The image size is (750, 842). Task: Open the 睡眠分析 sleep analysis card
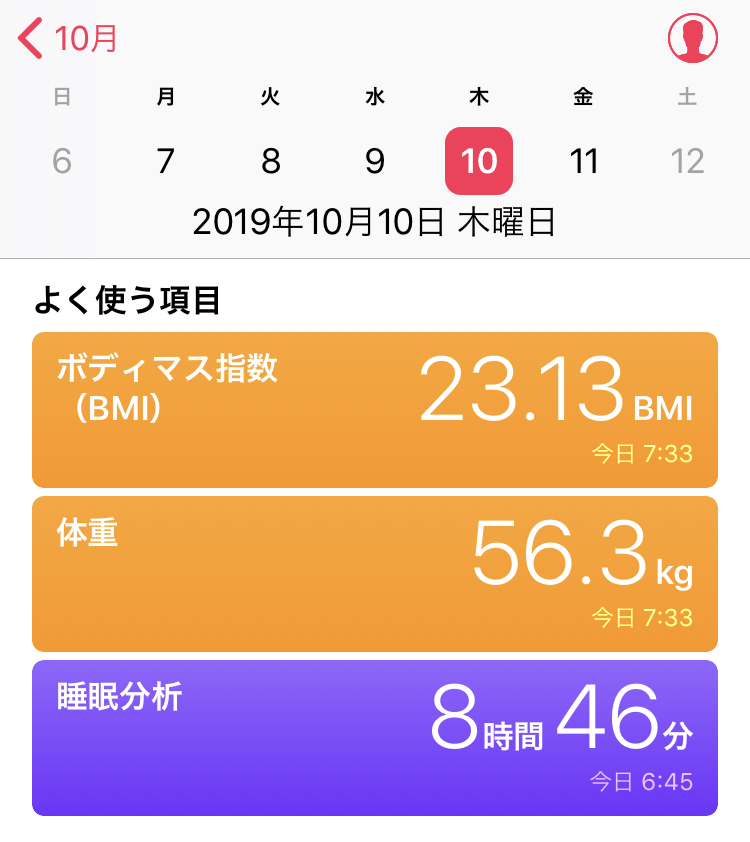tap(375, 738)
